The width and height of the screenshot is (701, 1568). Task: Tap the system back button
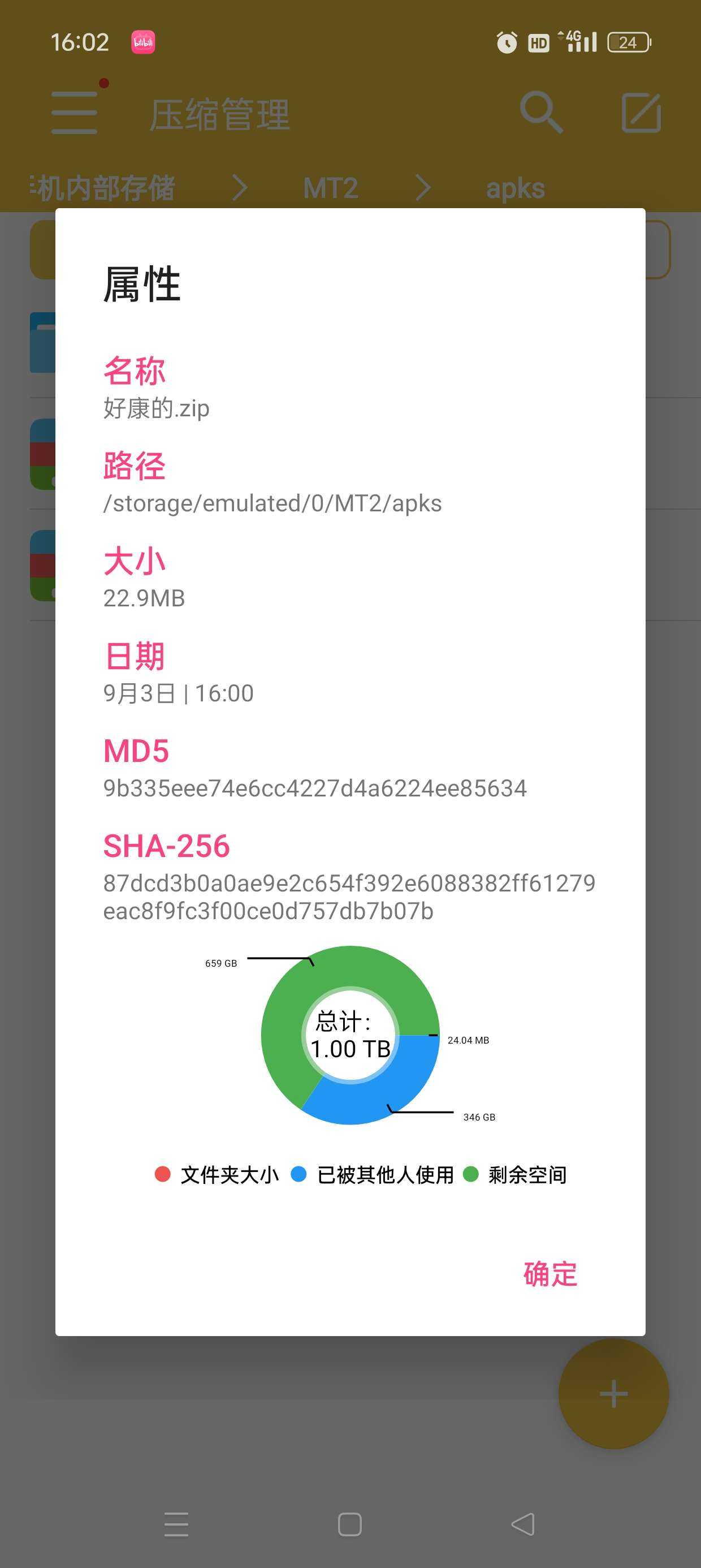[x=523, y=1524]
